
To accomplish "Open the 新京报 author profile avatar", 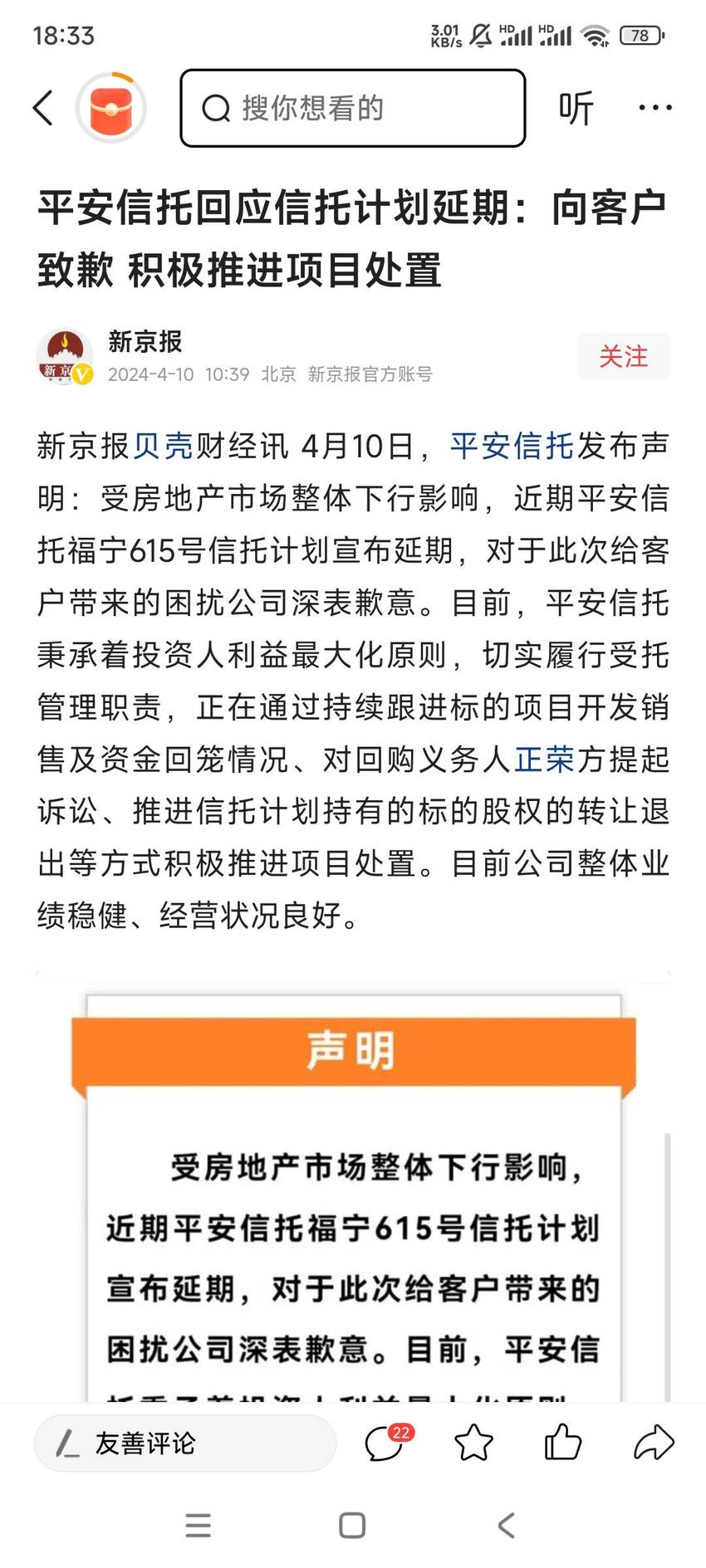I will point(65,357).
